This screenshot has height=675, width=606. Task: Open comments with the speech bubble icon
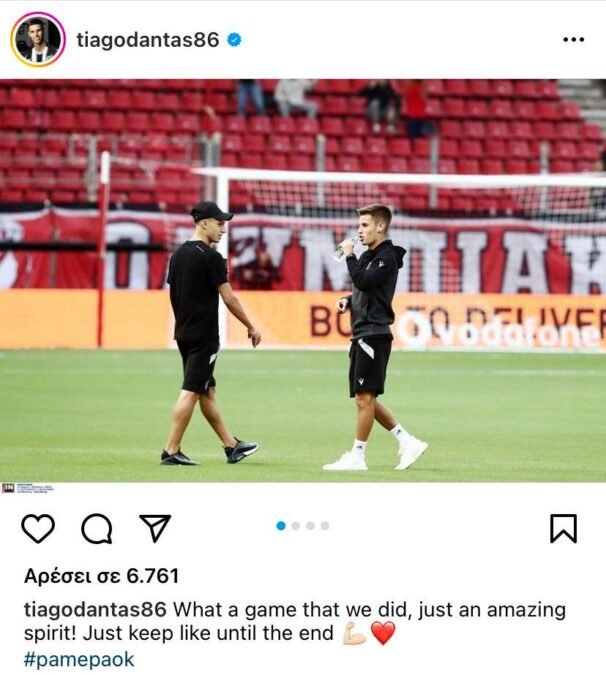tap(97, 528)
